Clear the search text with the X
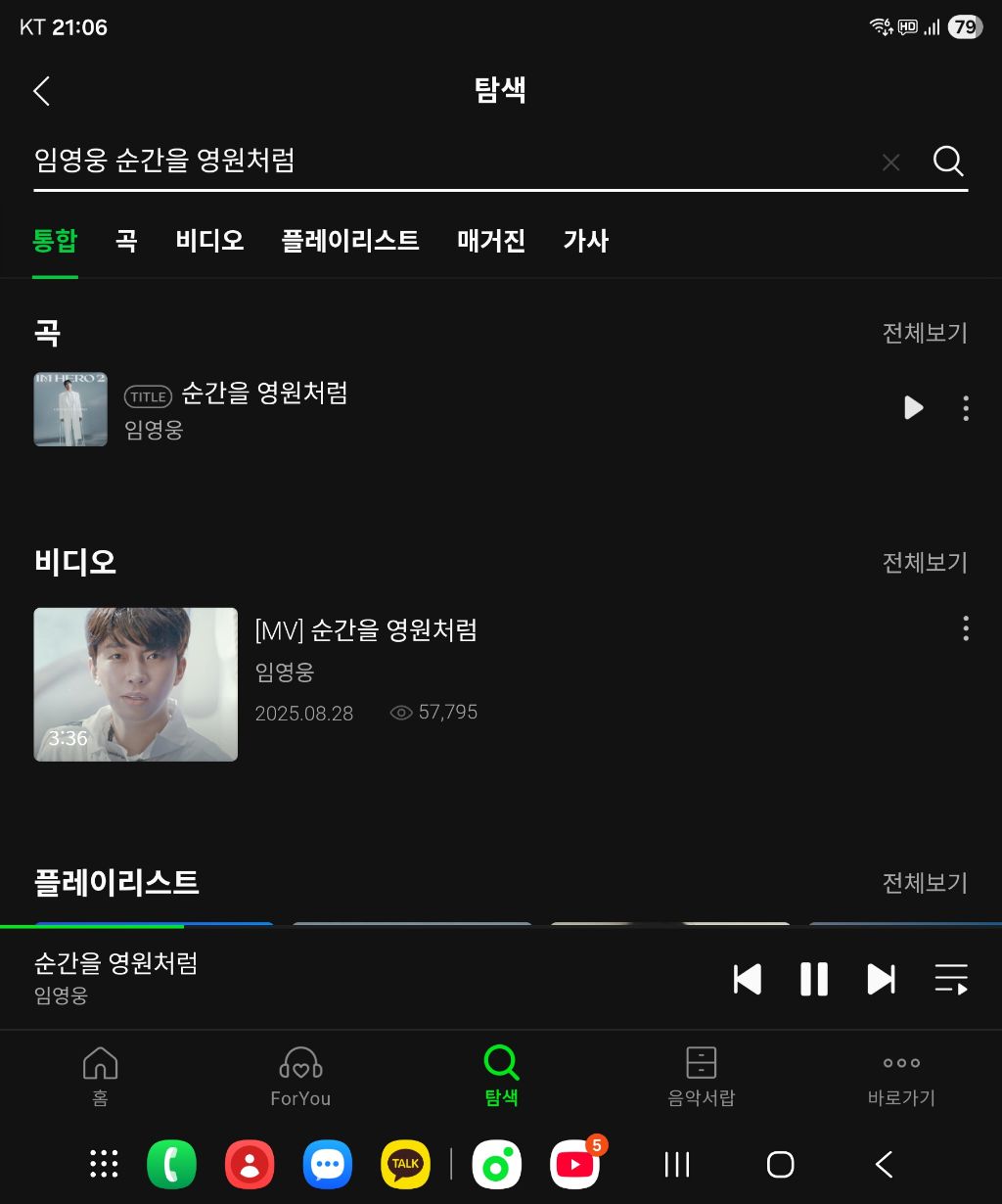This screenshot has width=1002, height=1204. click(890, 162)
